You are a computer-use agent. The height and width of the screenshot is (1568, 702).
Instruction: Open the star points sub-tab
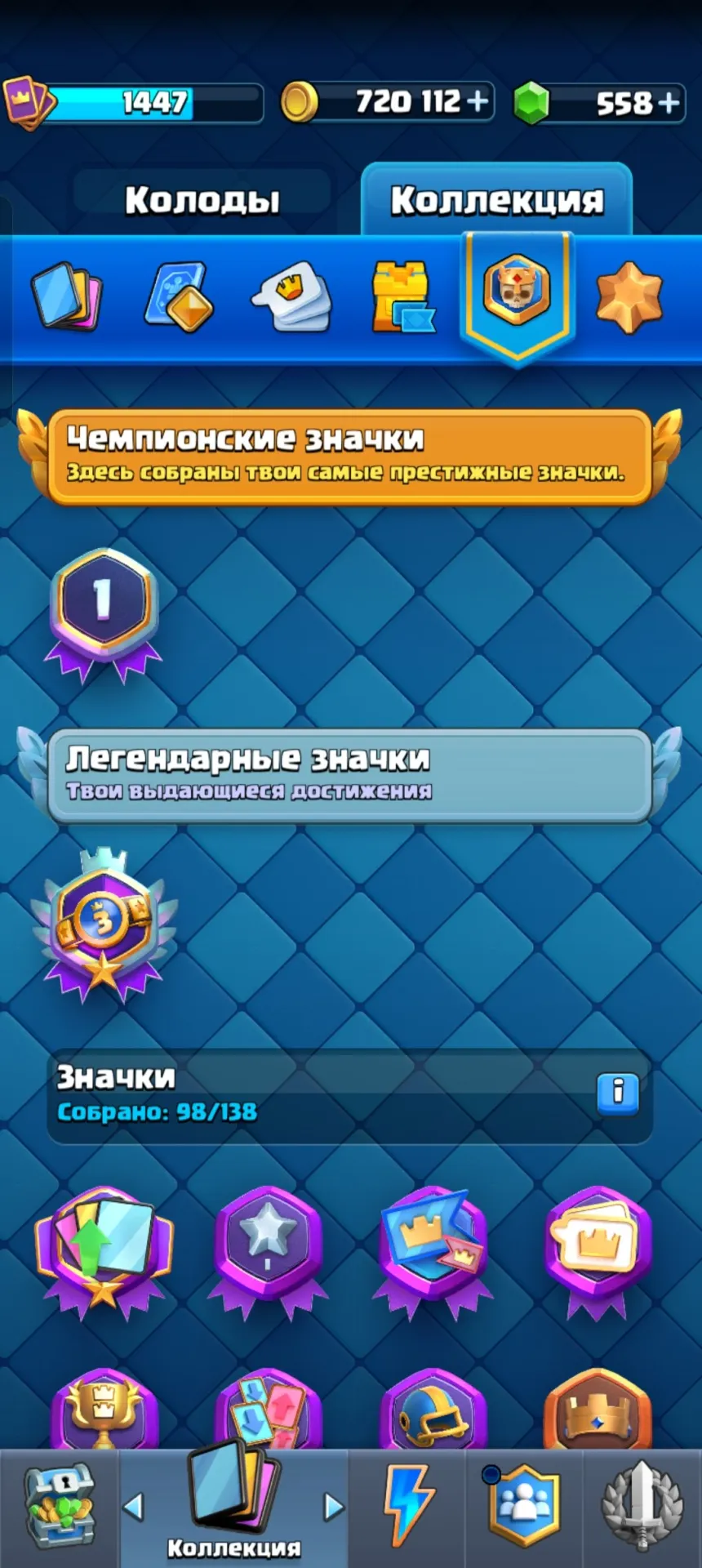(x=628, y=297)
